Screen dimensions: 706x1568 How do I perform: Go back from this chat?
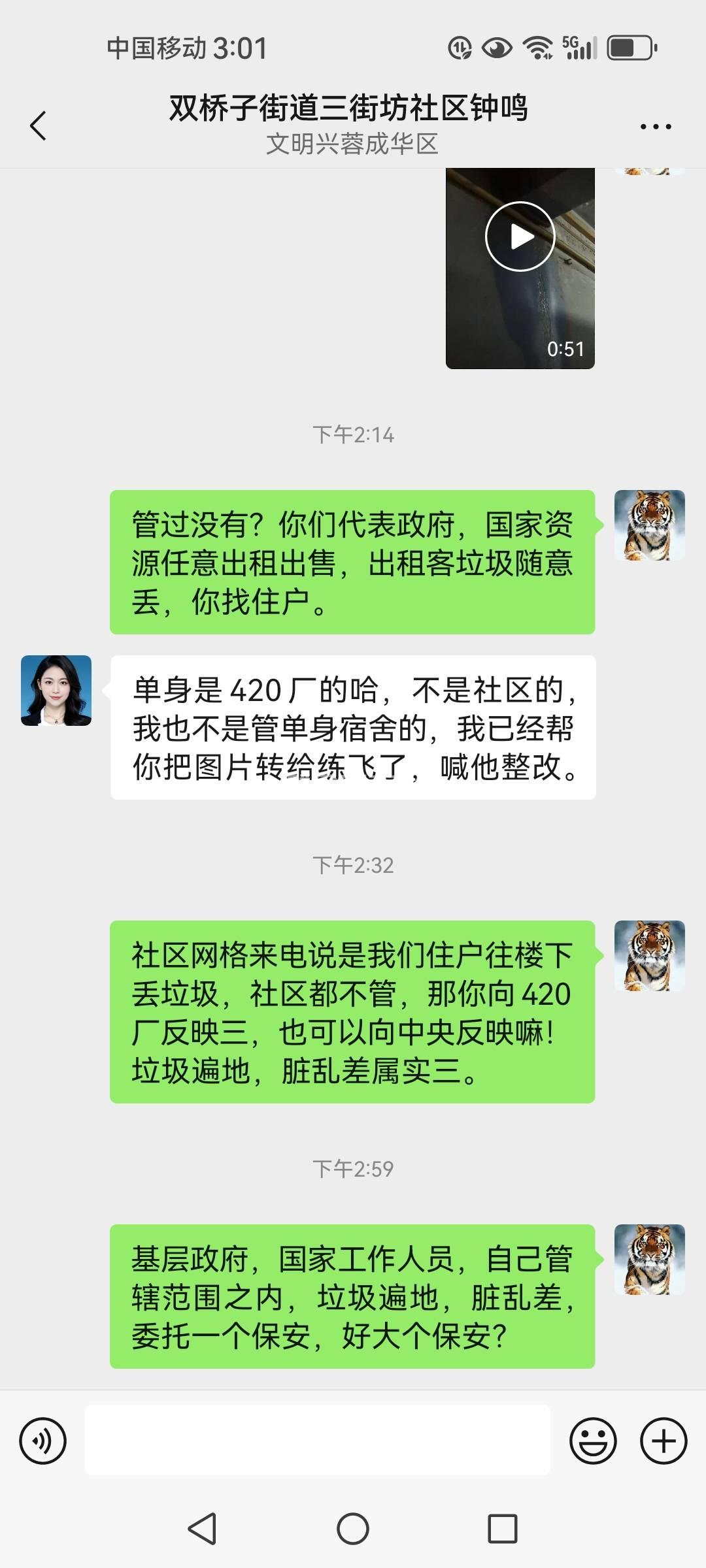tap(39, 125)
